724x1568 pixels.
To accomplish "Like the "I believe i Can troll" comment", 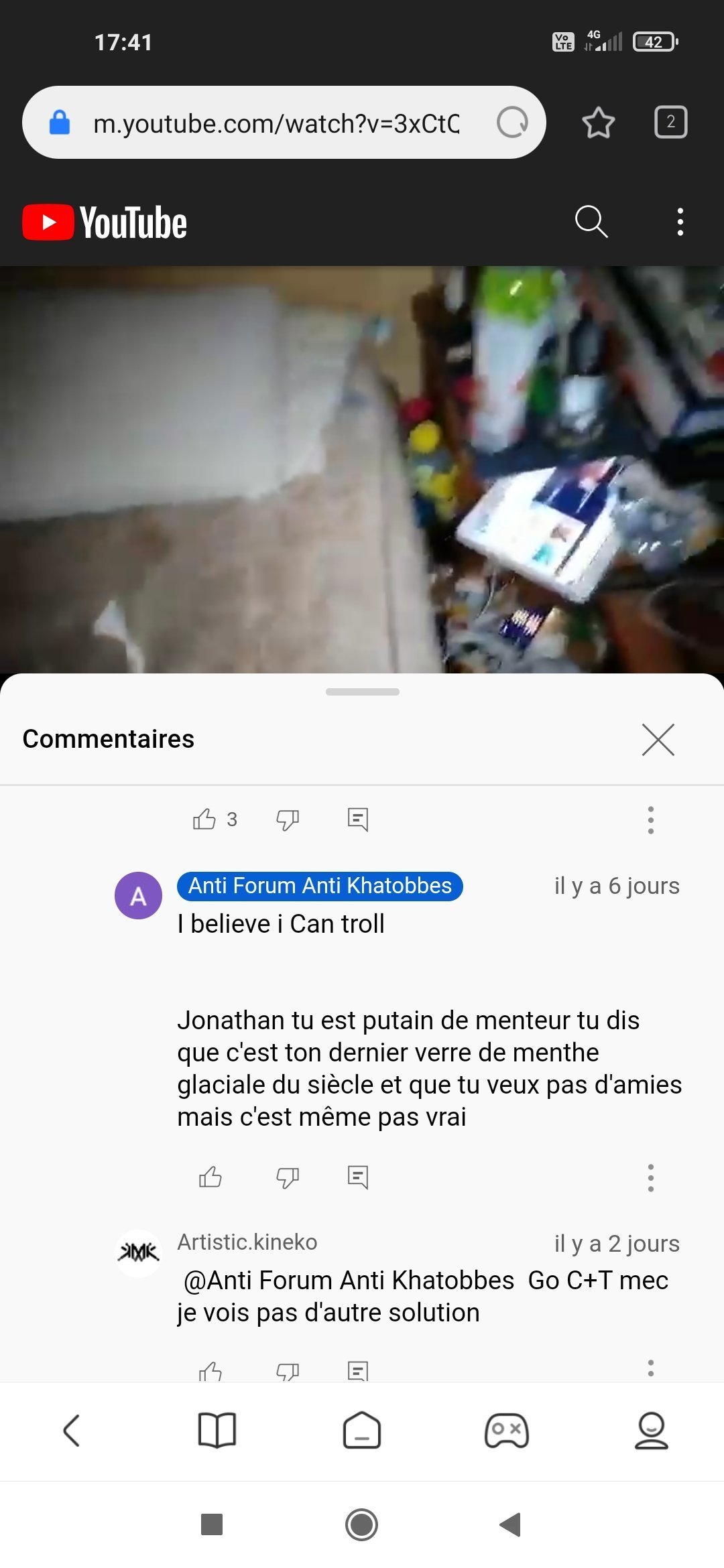I will pos(210,1177).
